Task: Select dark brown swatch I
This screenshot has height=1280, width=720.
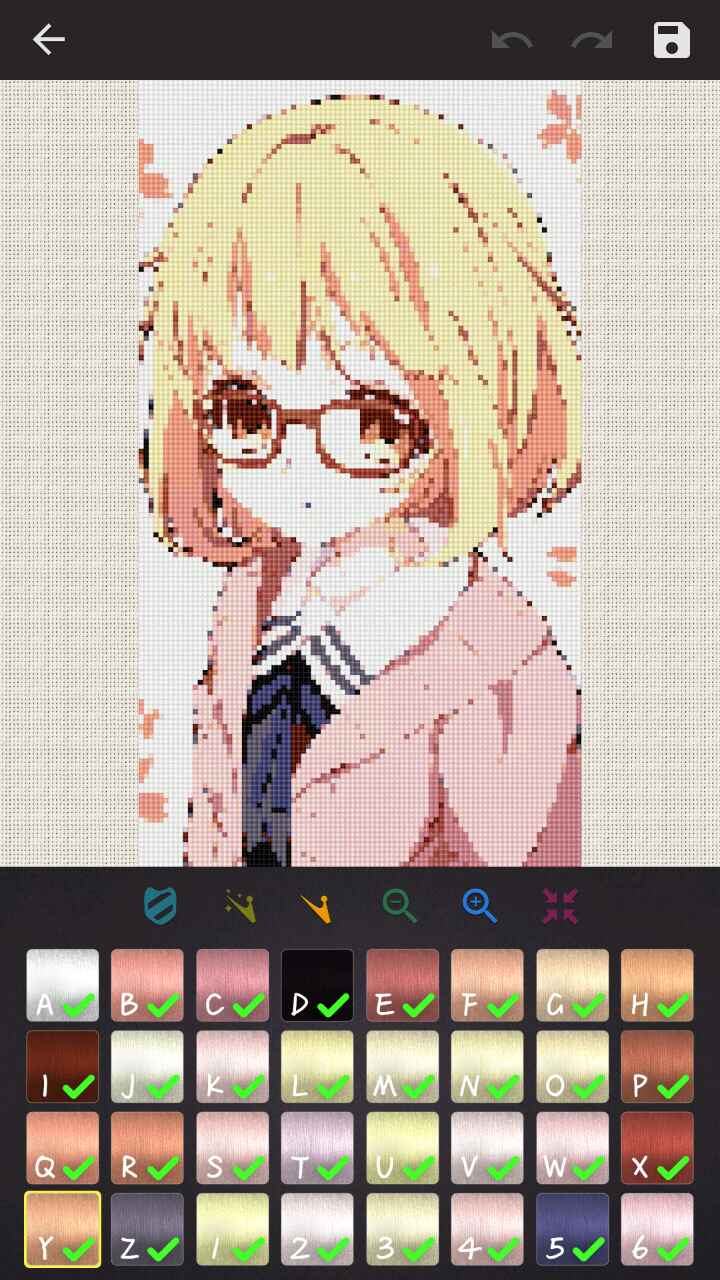Action: (x=62, y=1066)
